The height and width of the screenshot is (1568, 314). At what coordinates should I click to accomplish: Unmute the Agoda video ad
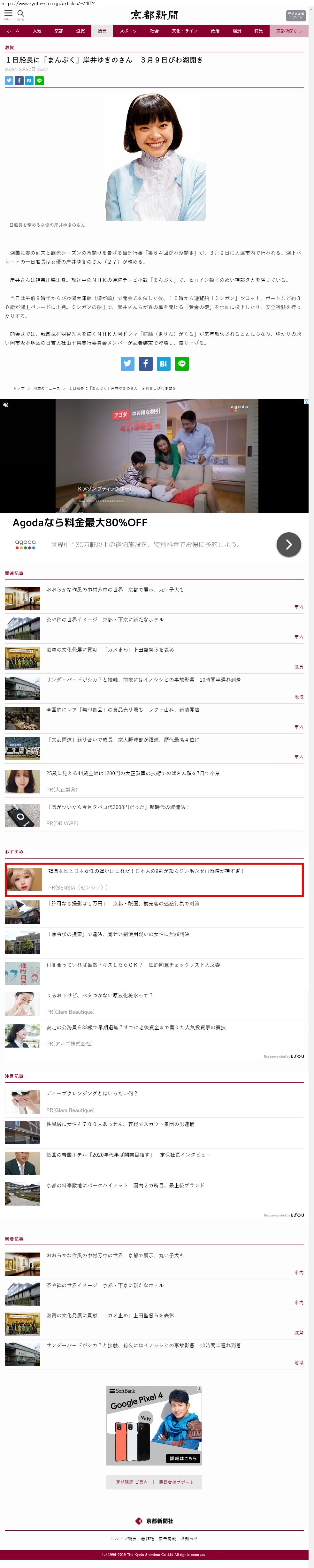(6, 405)
